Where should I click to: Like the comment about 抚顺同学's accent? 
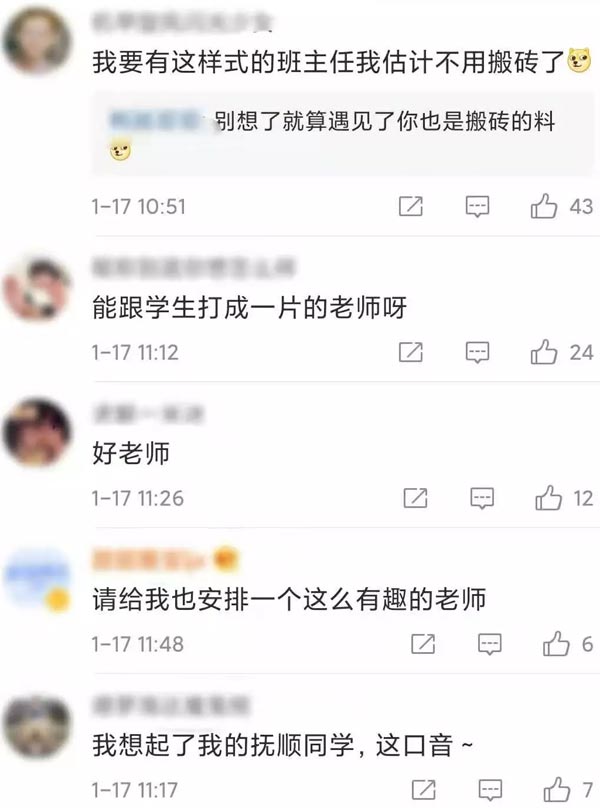click(x=556, y=787)
